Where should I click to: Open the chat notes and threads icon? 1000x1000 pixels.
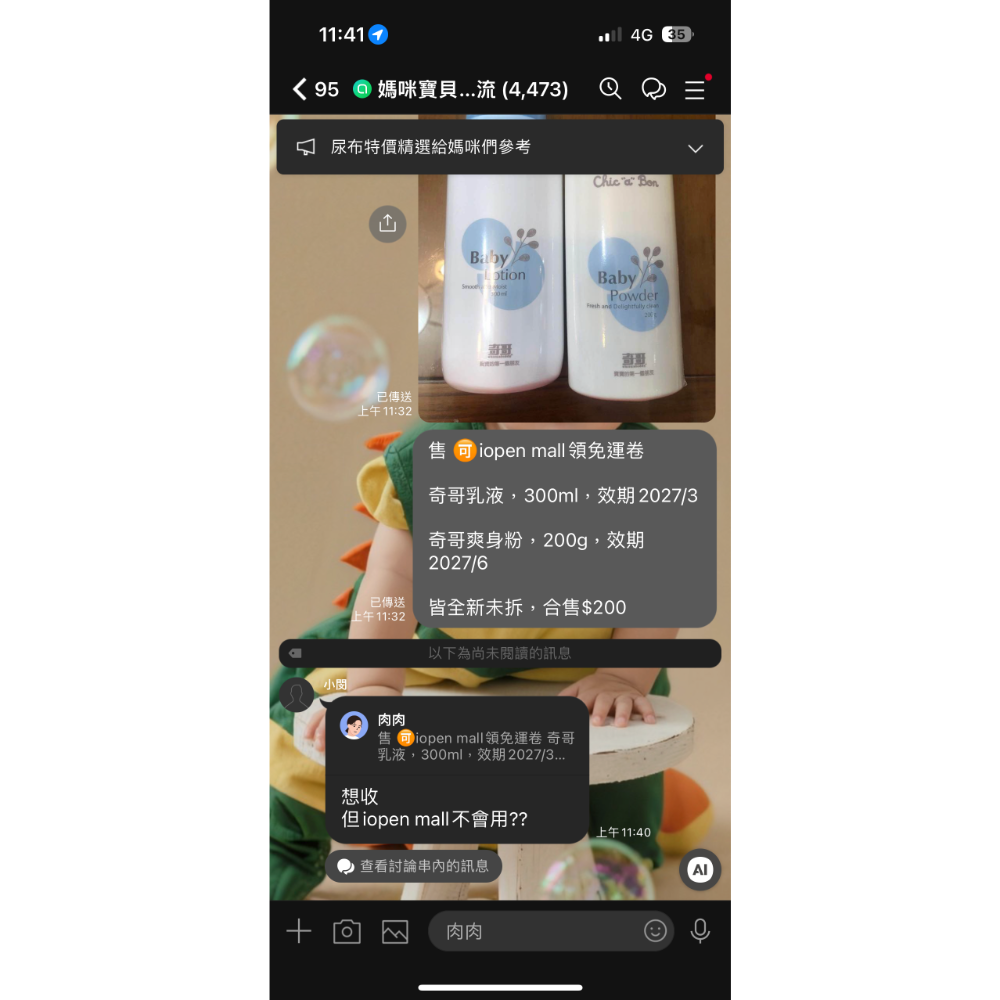654,89
